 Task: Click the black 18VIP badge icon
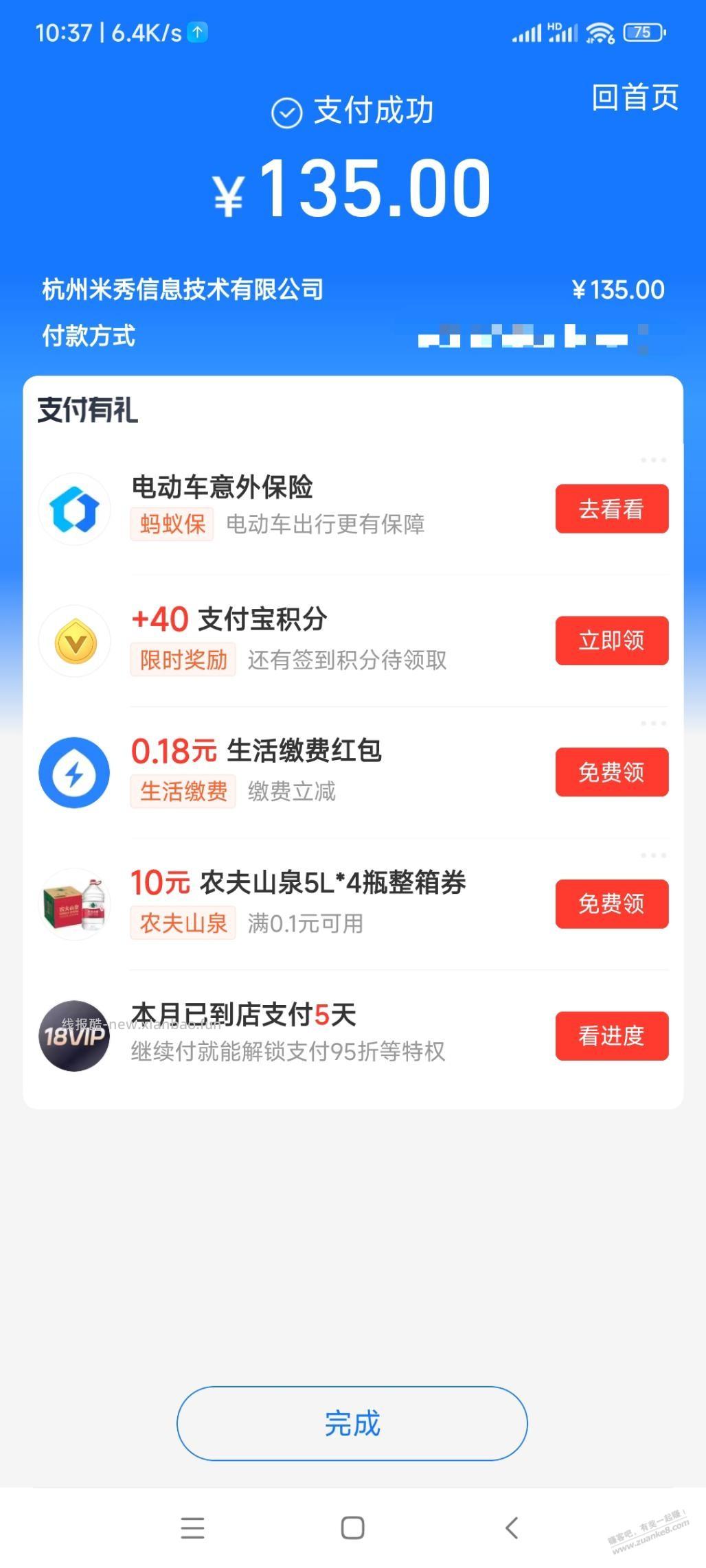coord(74,1037)
